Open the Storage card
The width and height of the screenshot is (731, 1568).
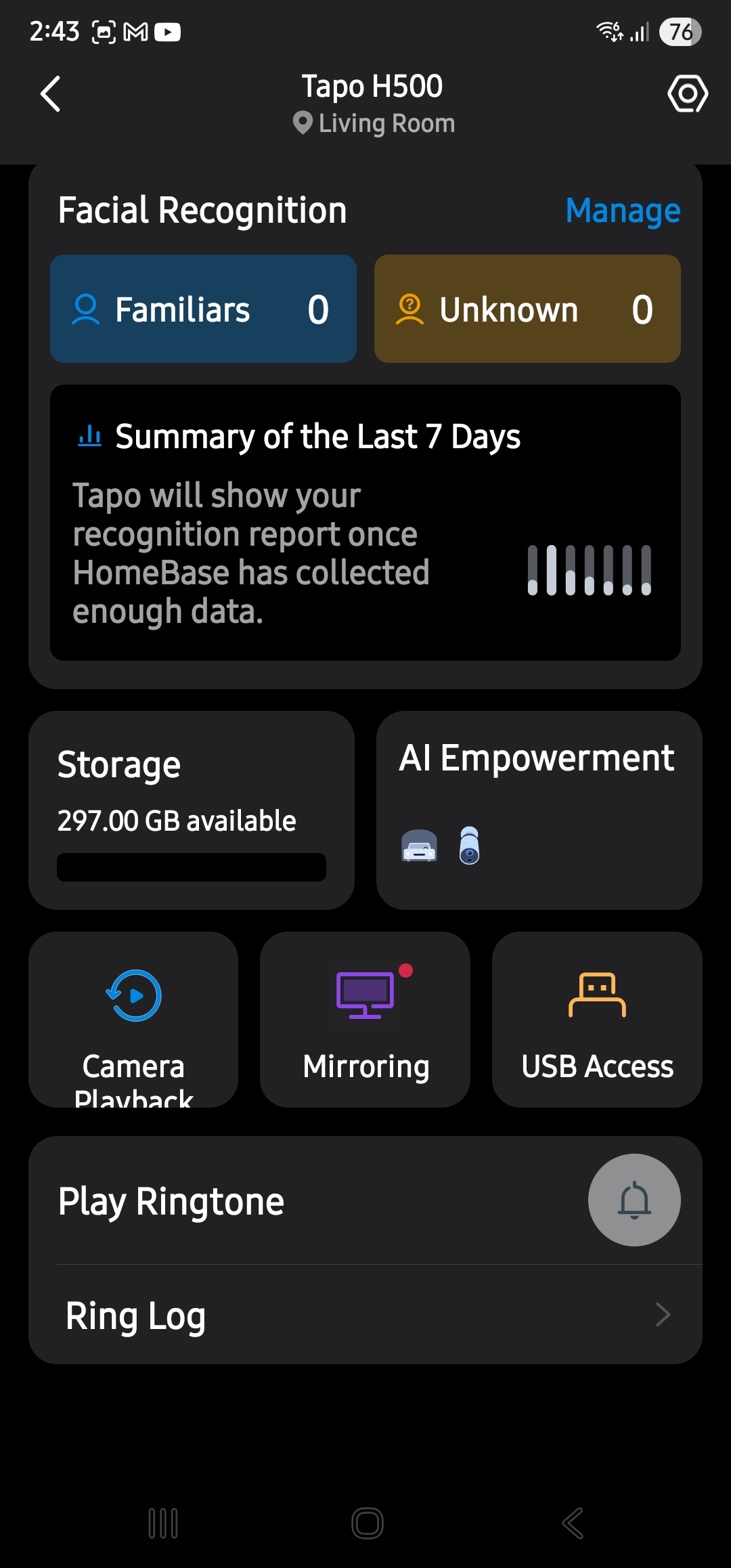pos(191,810)
